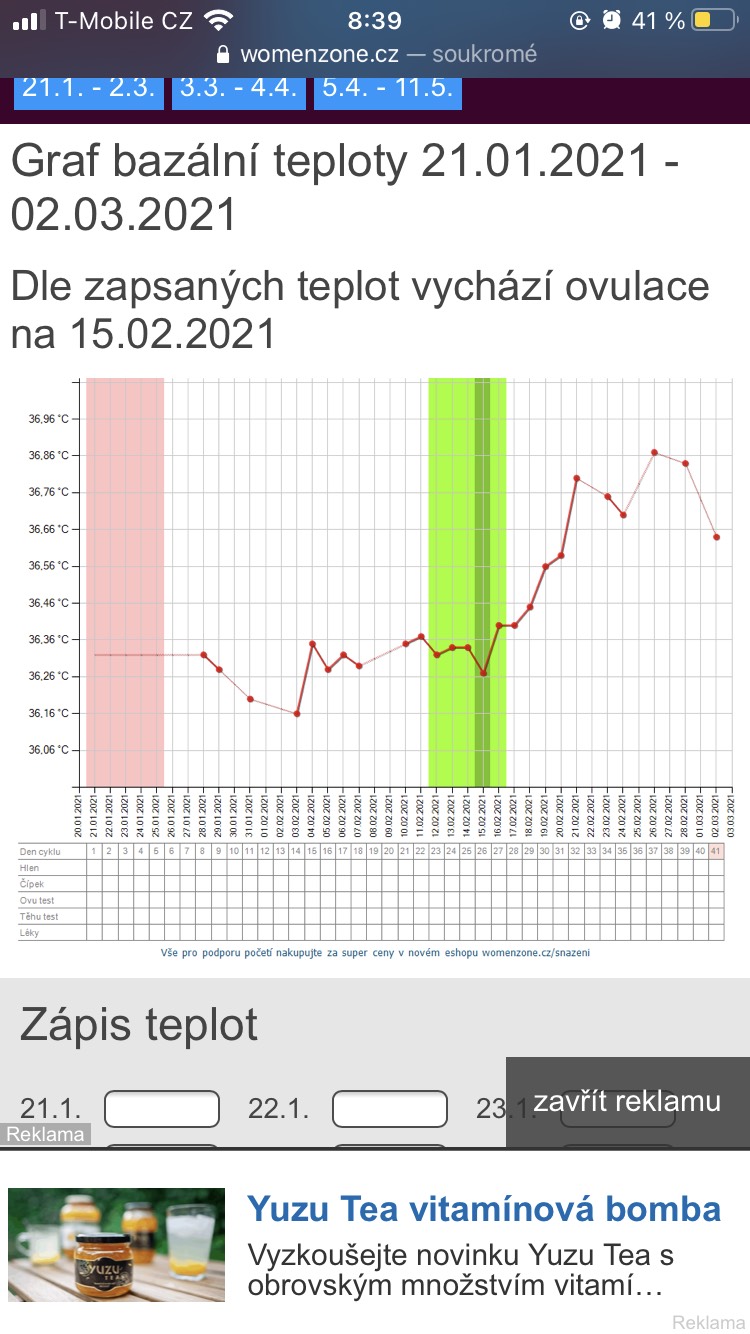
Task: Focus the 22.1. temperature field
Action: point(389,1109)
